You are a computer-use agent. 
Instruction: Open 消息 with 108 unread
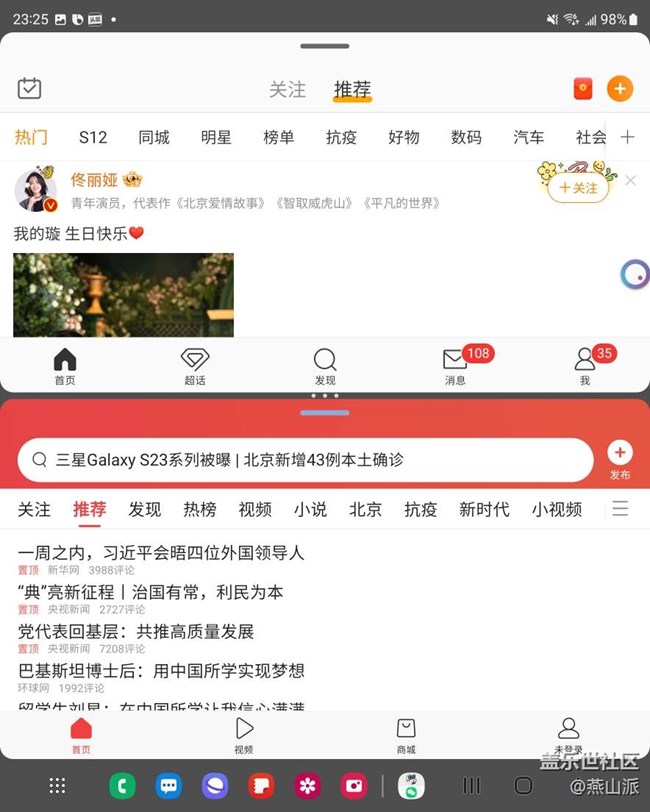pyautogui.click(x=455, y=366)
